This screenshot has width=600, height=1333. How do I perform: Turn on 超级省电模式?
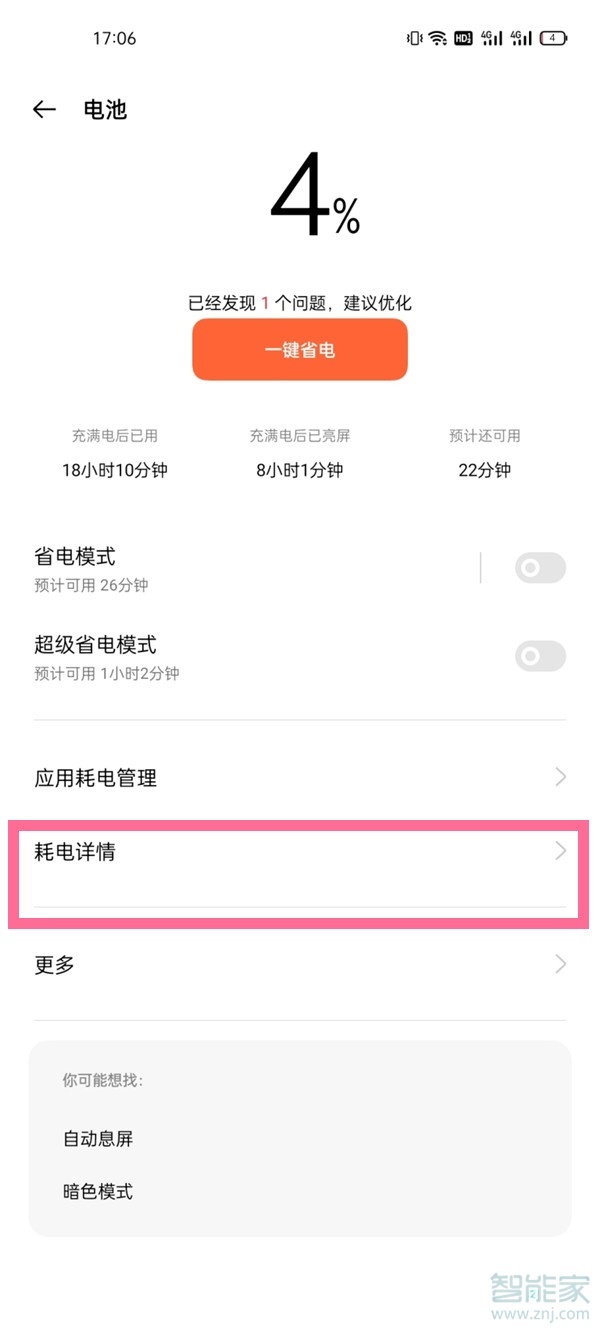pos(540,656)
